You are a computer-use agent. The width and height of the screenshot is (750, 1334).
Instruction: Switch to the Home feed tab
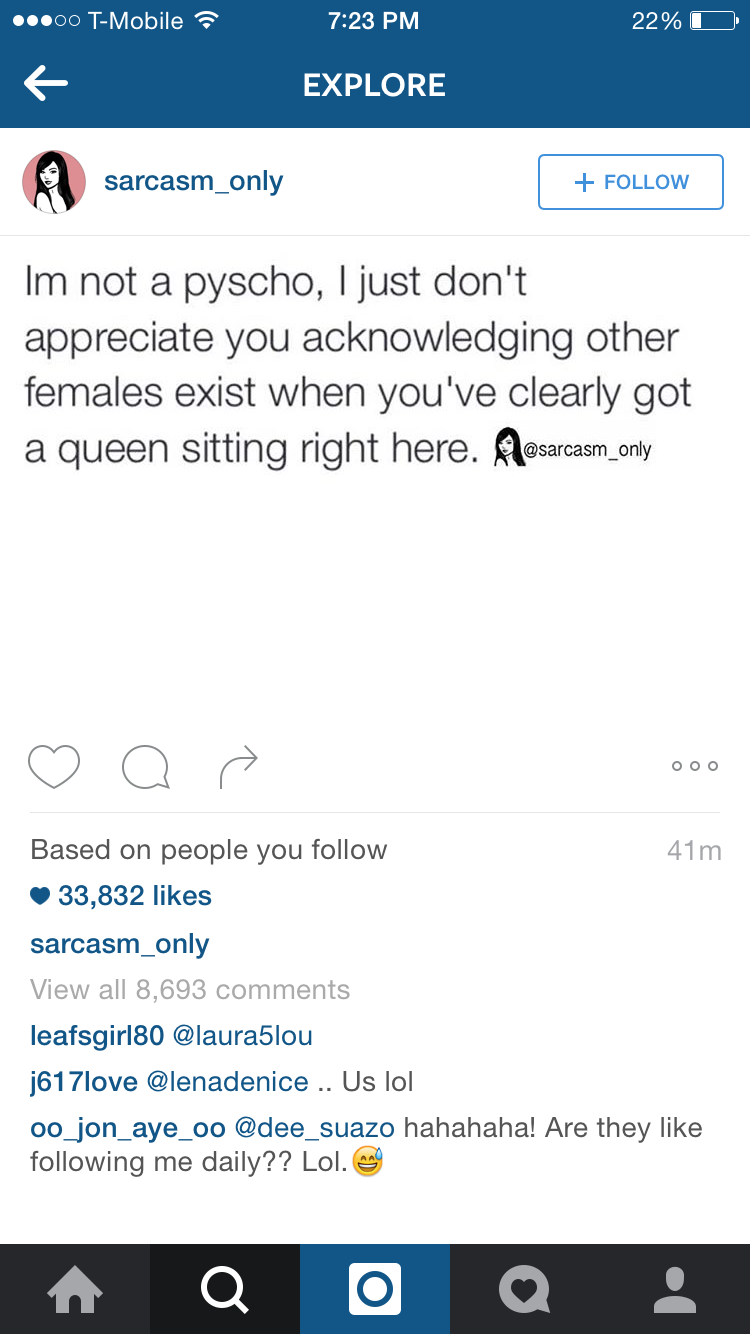click(x=75, y=1289)
